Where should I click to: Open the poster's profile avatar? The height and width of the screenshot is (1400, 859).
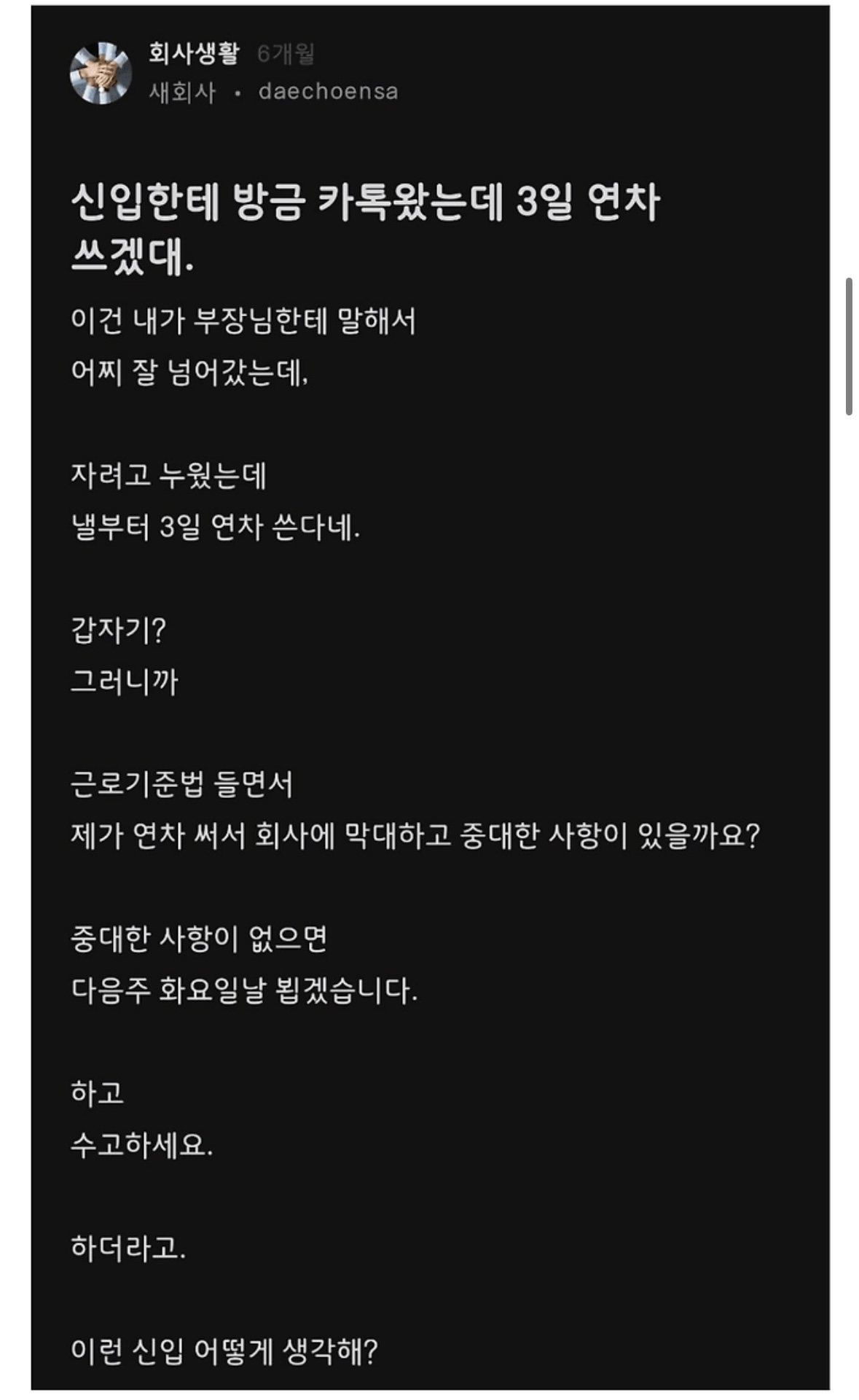point(101,73)
